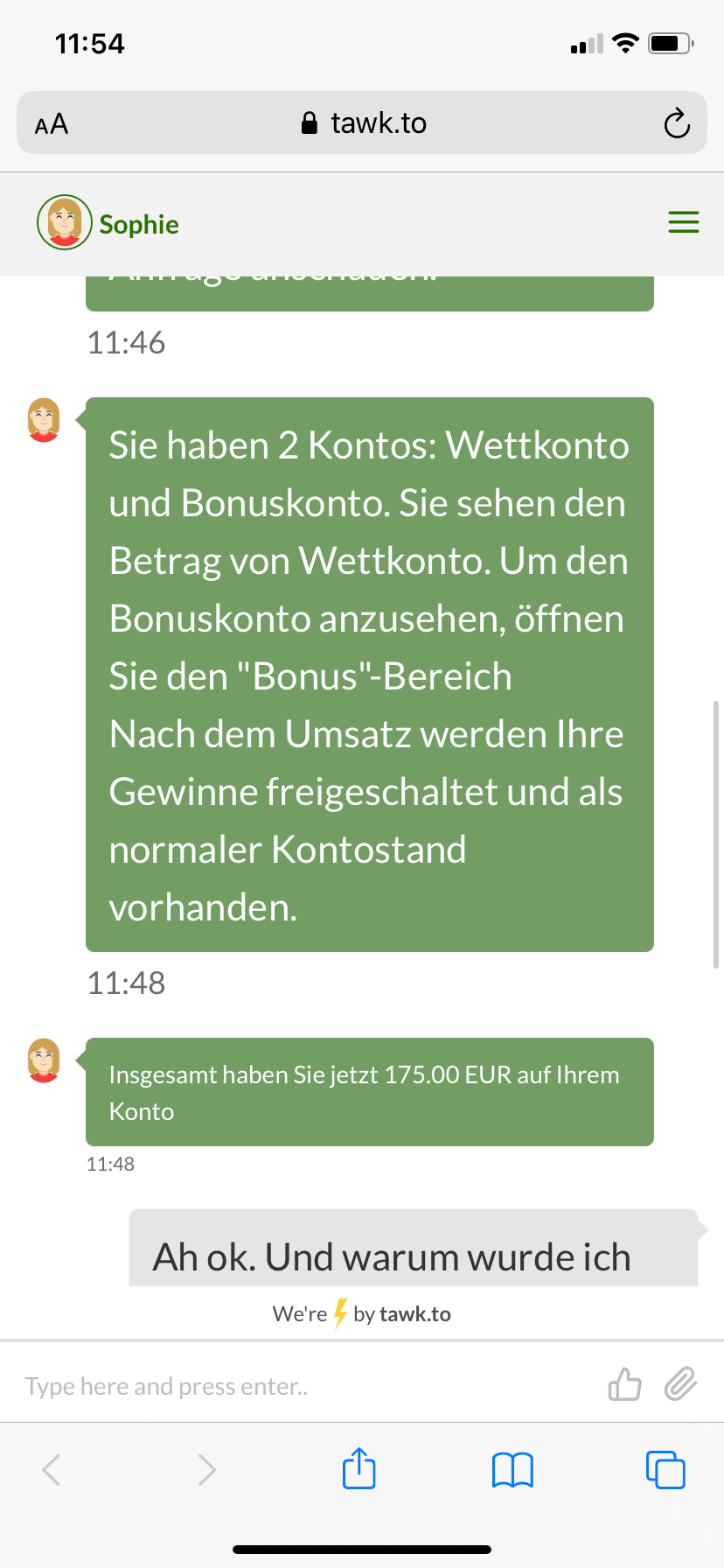Share the page via Safari share button

359,1469
